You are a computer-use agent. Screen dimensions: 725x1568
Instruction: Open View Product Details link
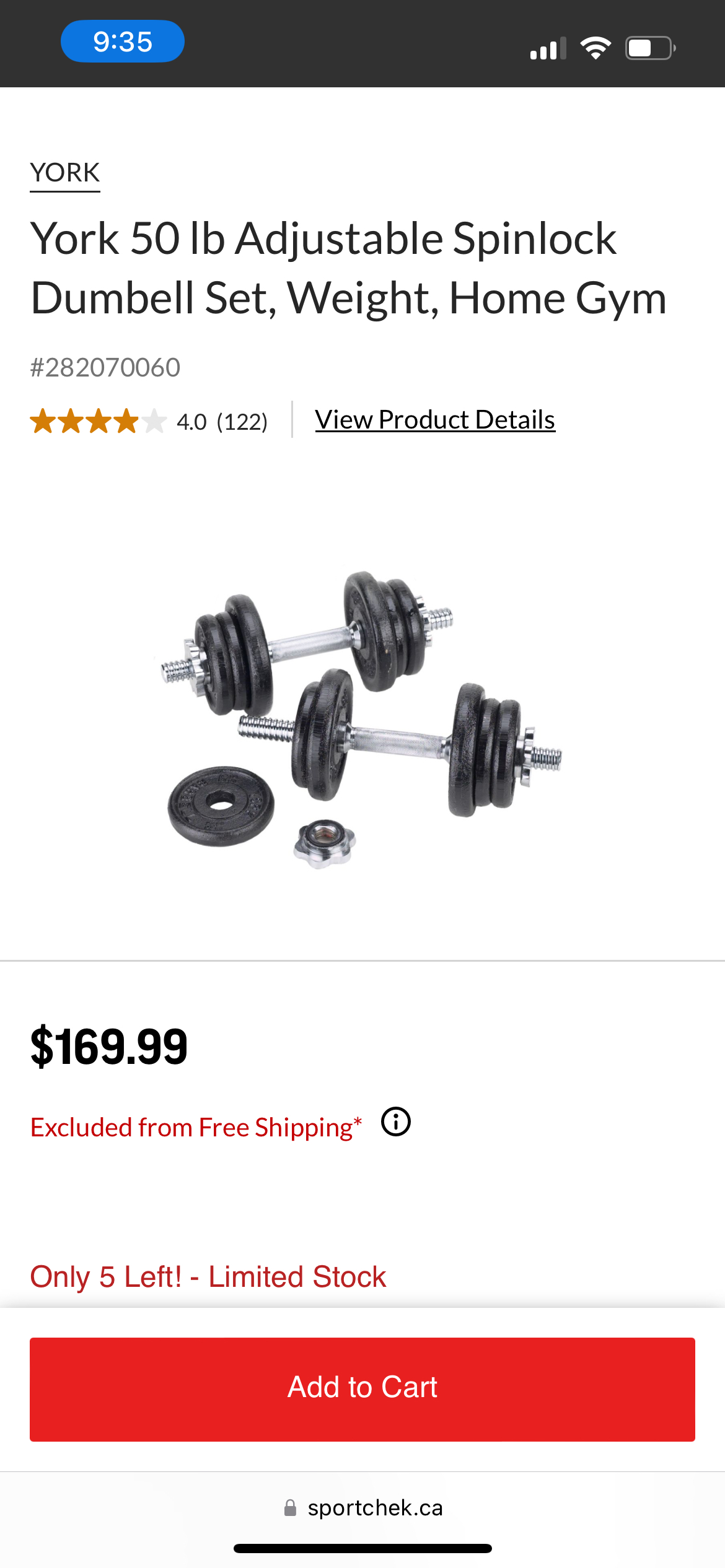tap(435, 420)
